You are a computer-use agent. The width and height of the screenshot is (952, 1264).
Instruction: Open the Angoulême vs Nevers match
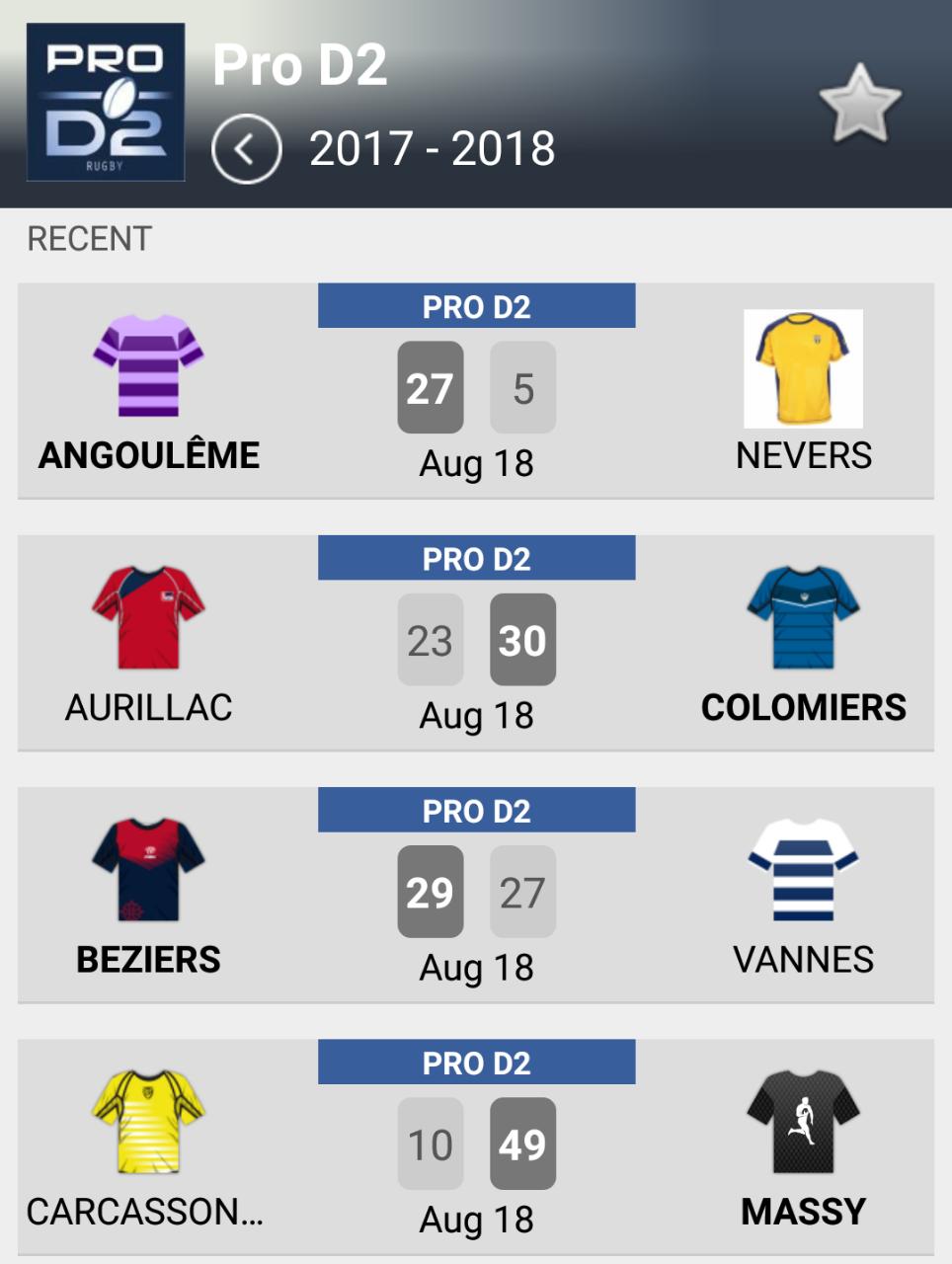tap(476, 391)
